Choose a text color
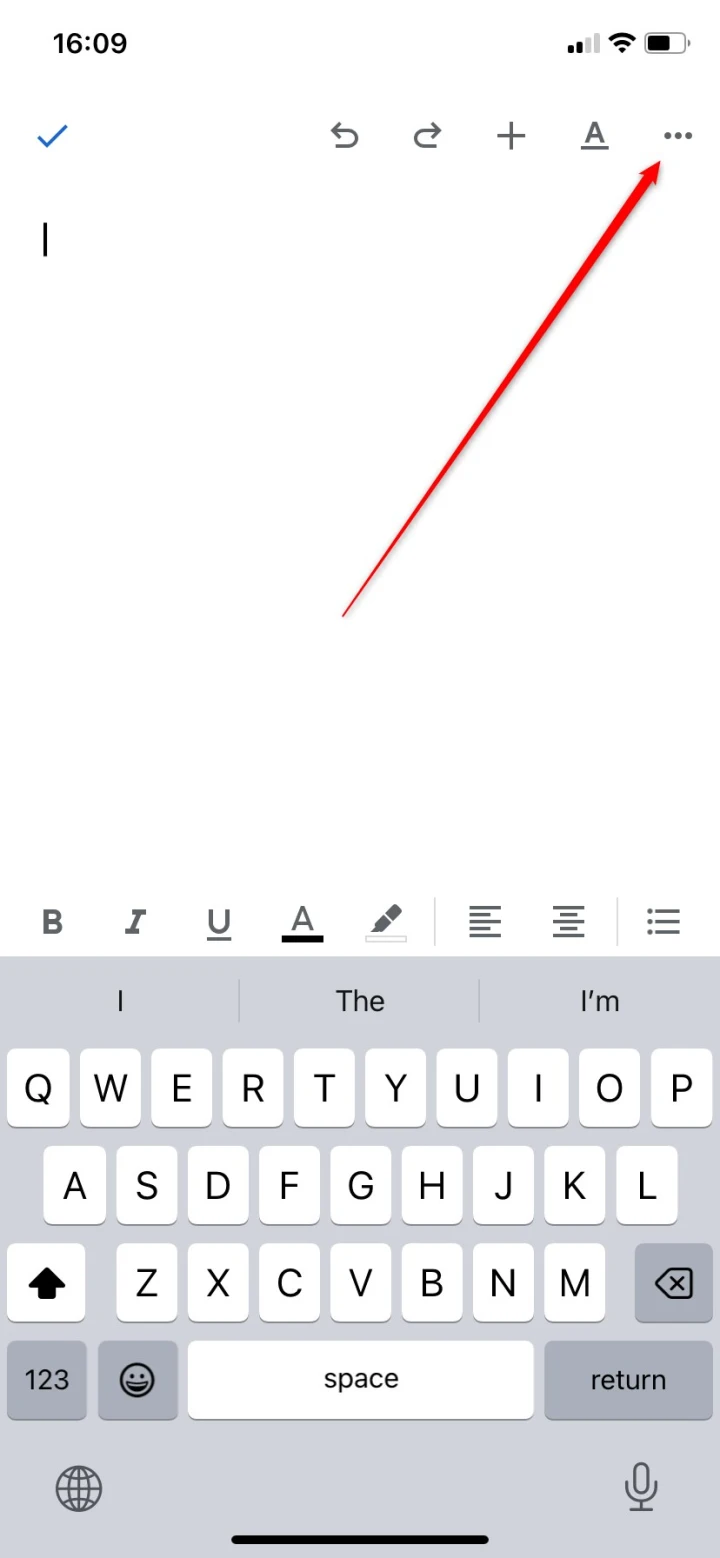Screen dimensions: 720x1558 302,922
